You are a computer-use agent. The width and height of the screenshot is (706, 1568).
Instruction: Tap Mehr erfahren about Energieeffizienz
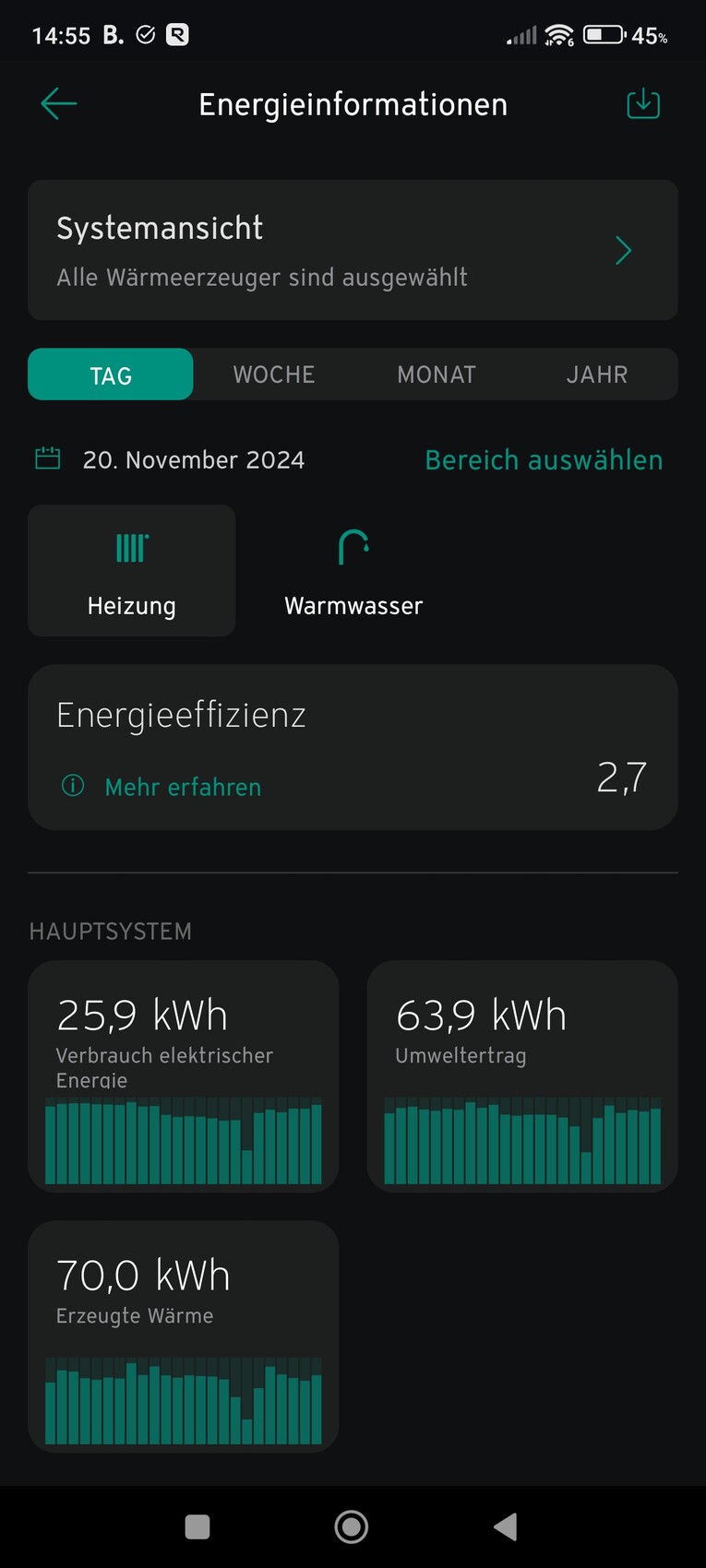tap(183, 787)
